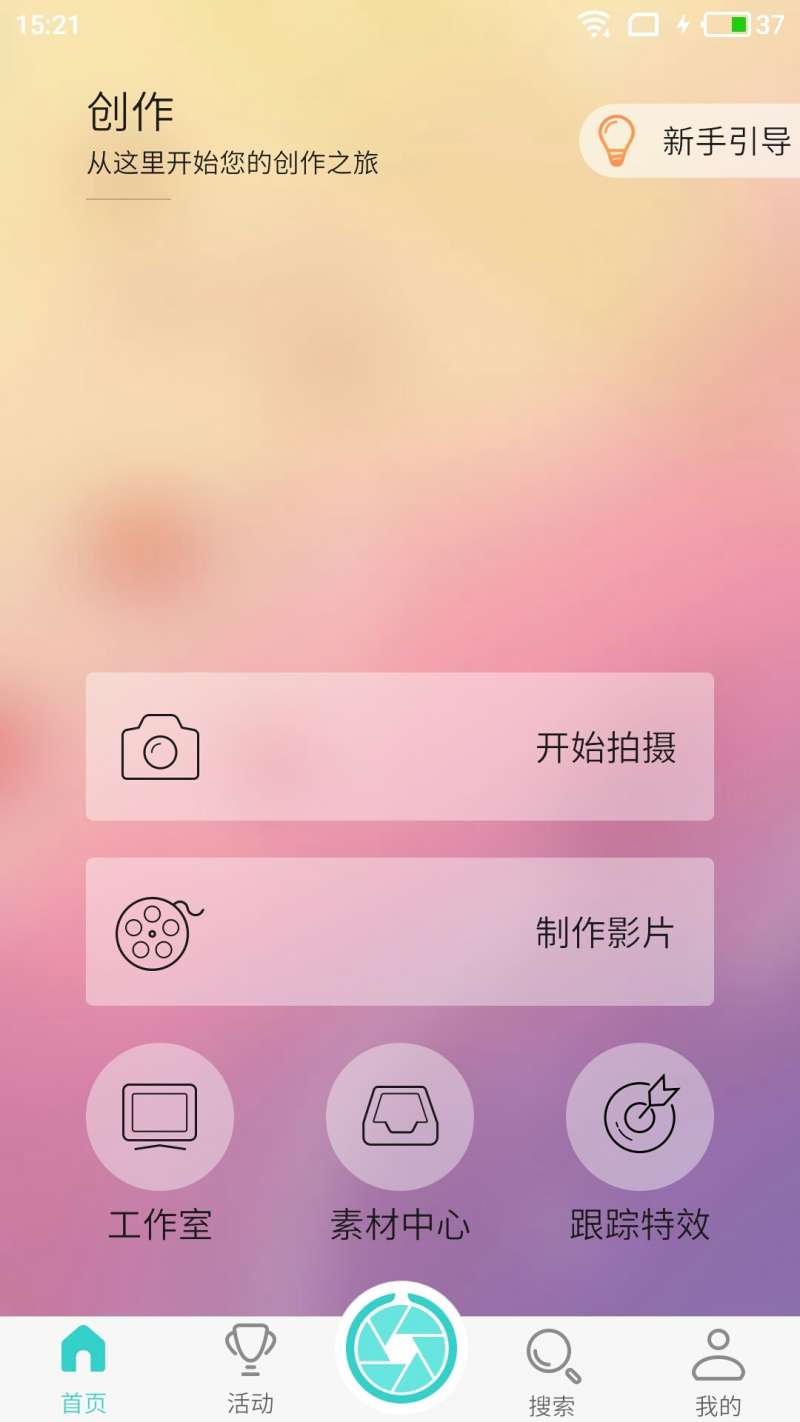This screenshot has width=800, height=1422.
Task: Switch to the 首页 home tab
Action: 83,1368
